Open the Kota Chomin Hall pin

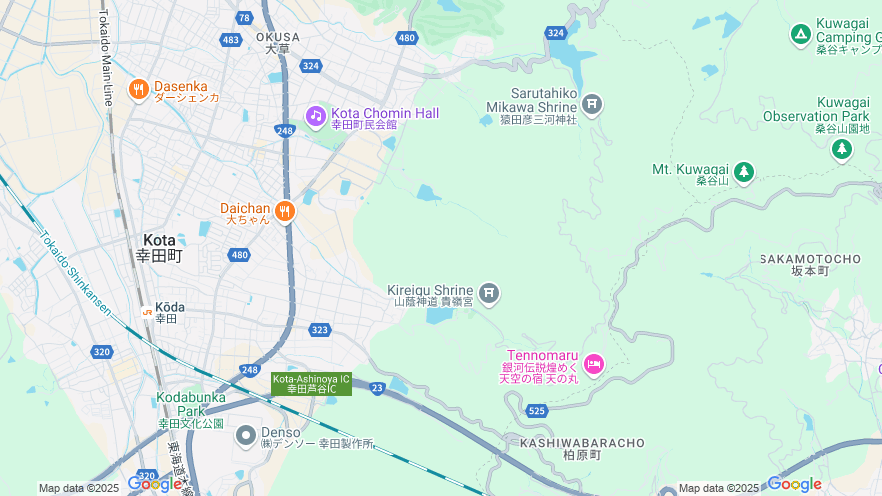point(316,116)
